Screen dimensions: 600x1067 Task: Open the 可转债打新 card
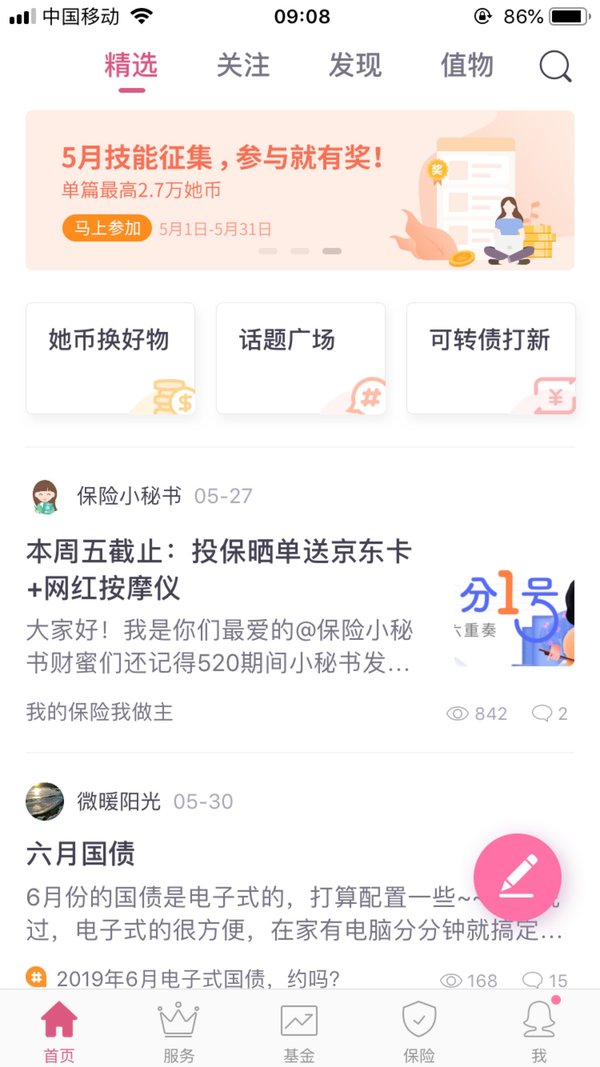[x=491, y=359]
